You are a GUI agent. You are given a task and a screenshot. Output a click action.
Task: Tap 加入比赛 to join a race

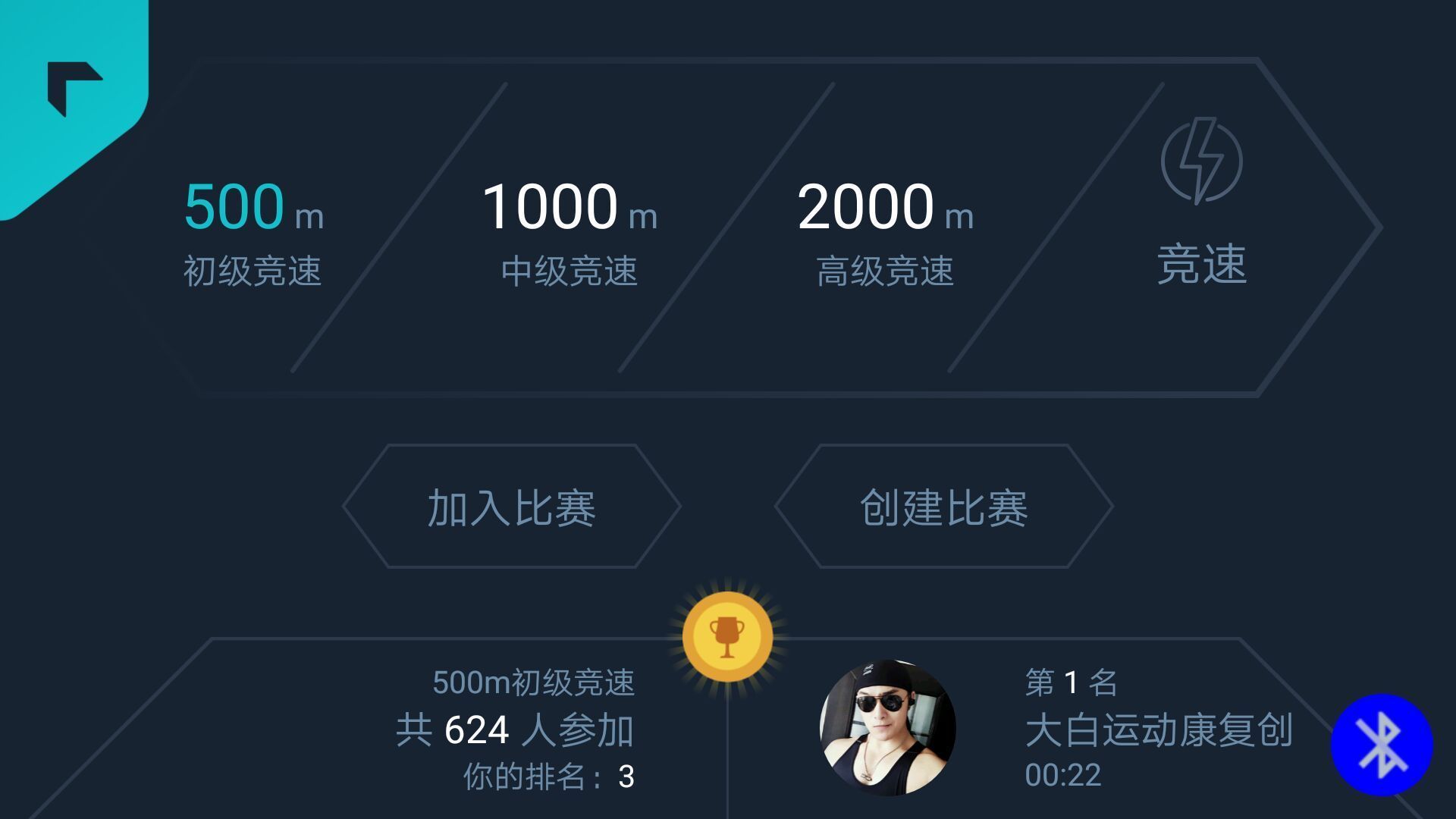click(x=512, y=507)
